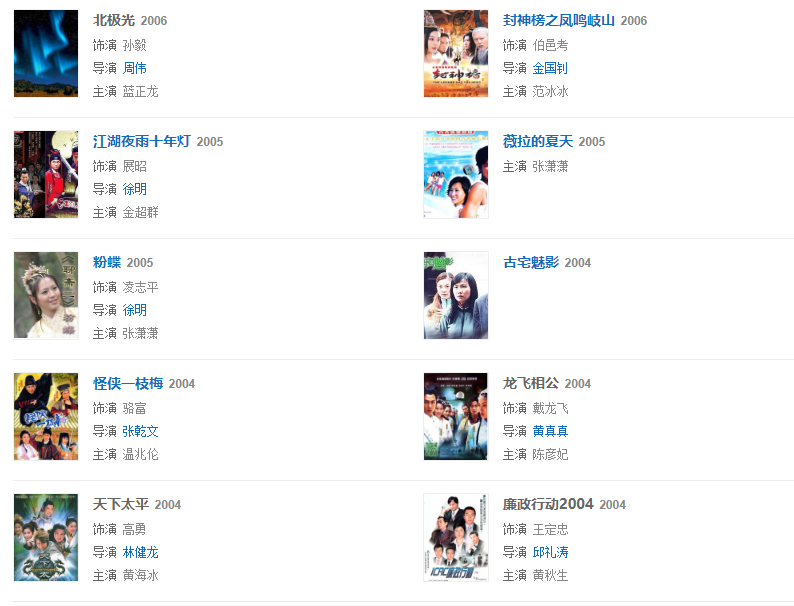Image resolution: width=794 pixels, height=606 pixels.
Task: Open the 古宅魅影 poster thumbnail
Action: point(456,295)
